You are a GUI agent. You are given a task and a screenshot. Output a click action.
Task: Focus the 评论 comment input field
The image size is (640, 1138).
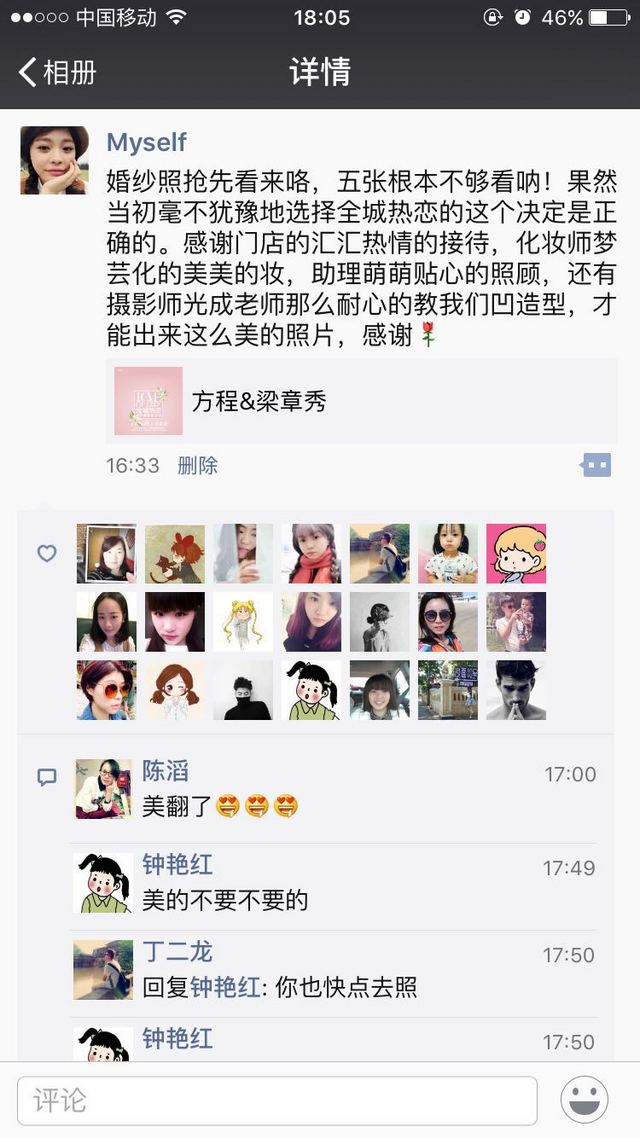click(x=277, y=1101)
